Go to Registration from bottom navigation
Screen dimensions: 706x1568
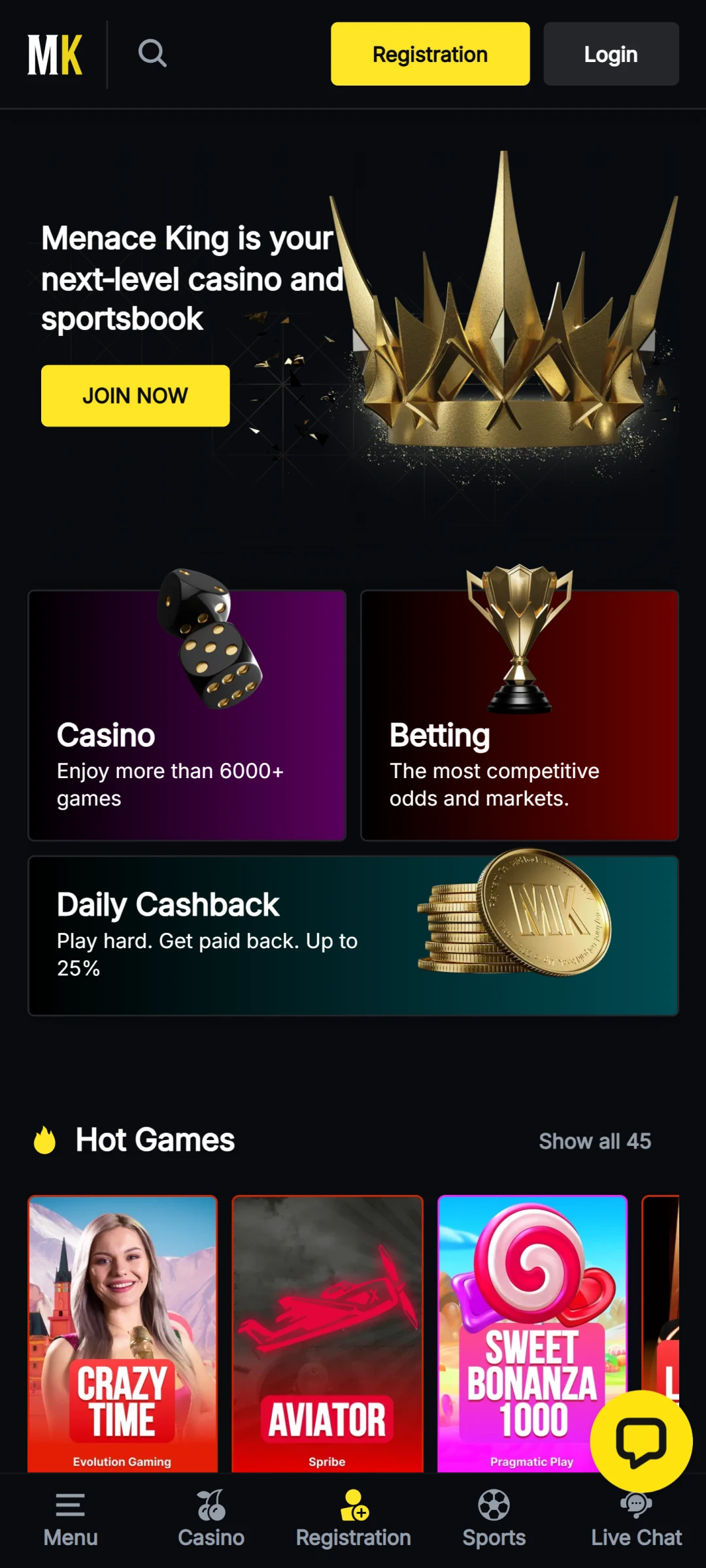coord(353,1520)
